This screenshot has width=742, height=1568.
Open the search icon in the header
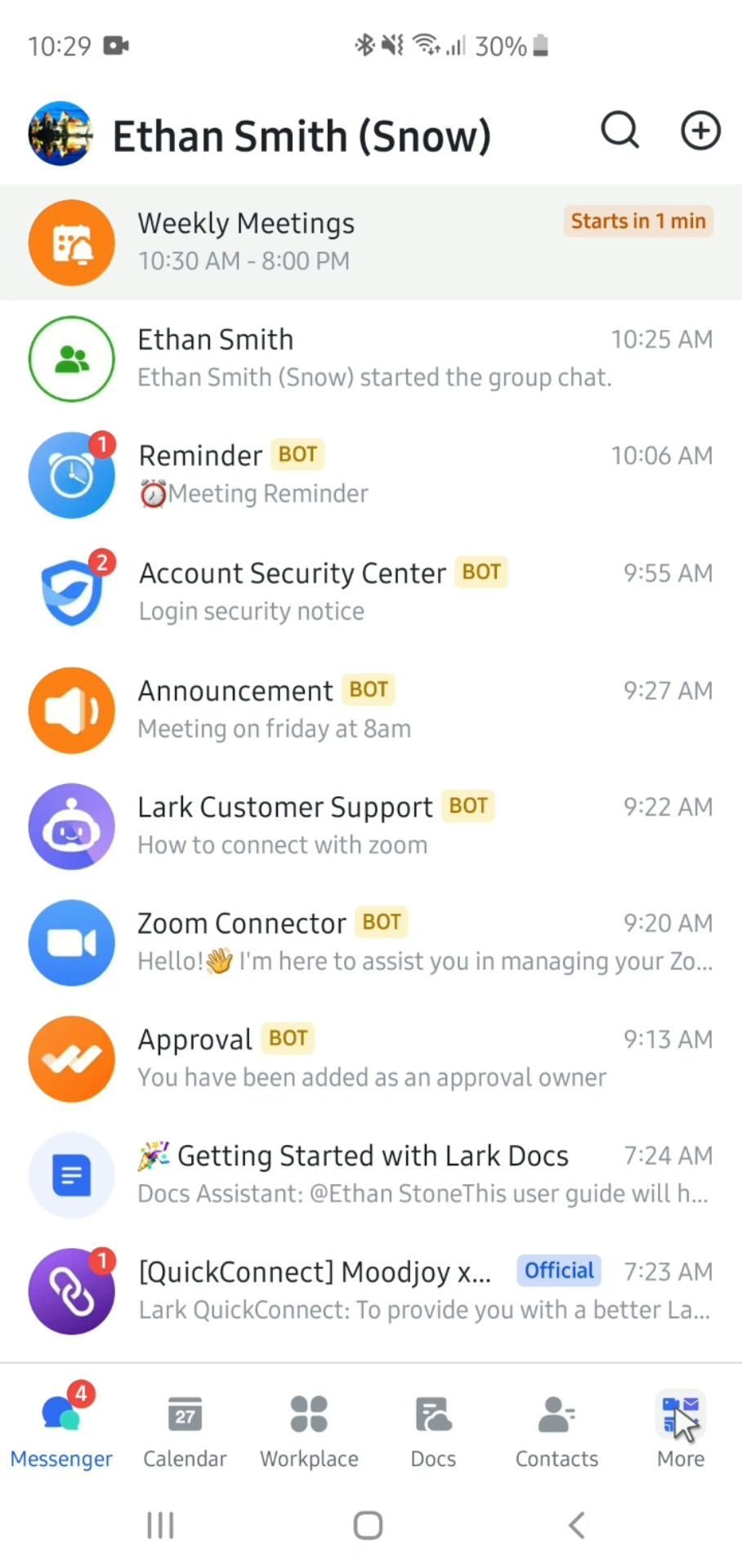pyautogui.click(x=619, y=131)
